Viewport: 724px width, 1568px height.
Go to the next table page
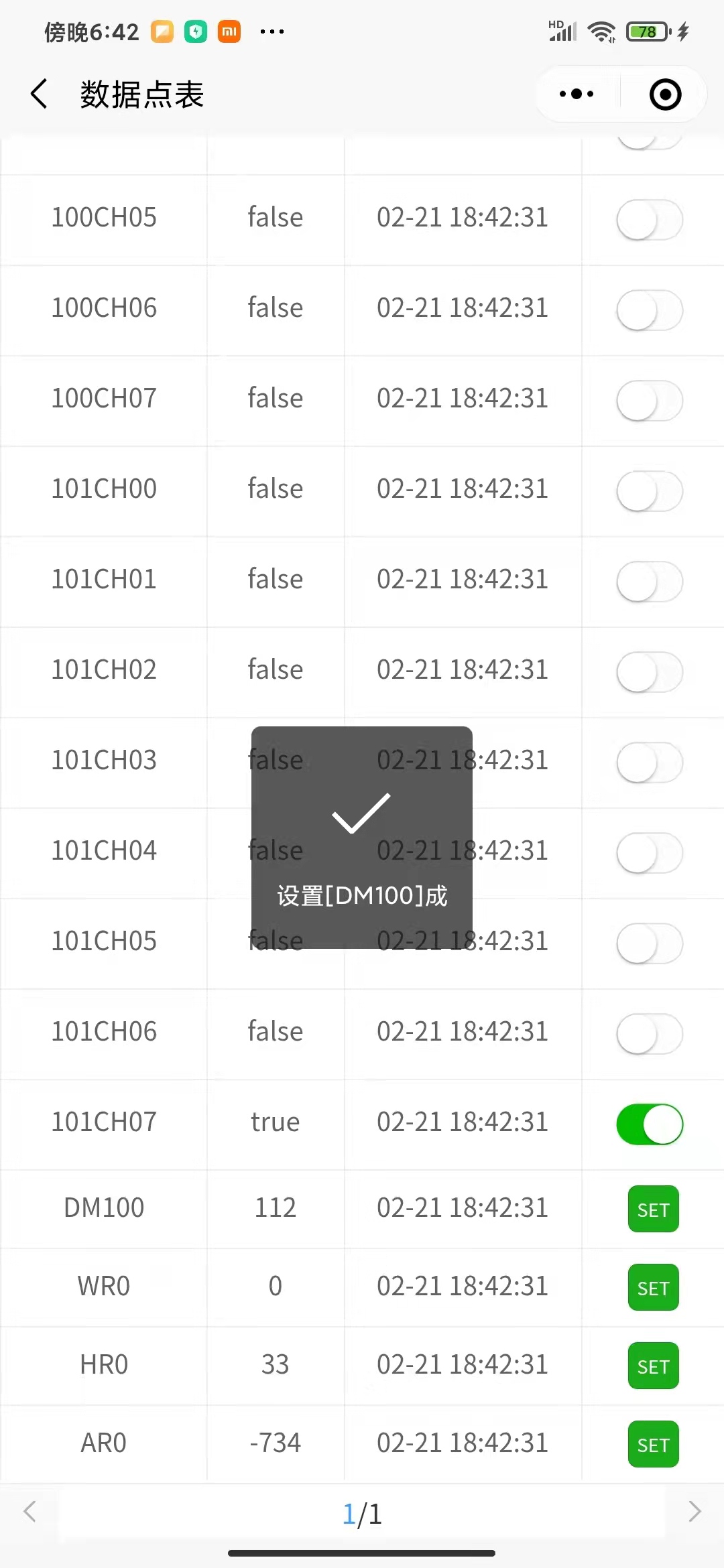(x=695, y=1512)
